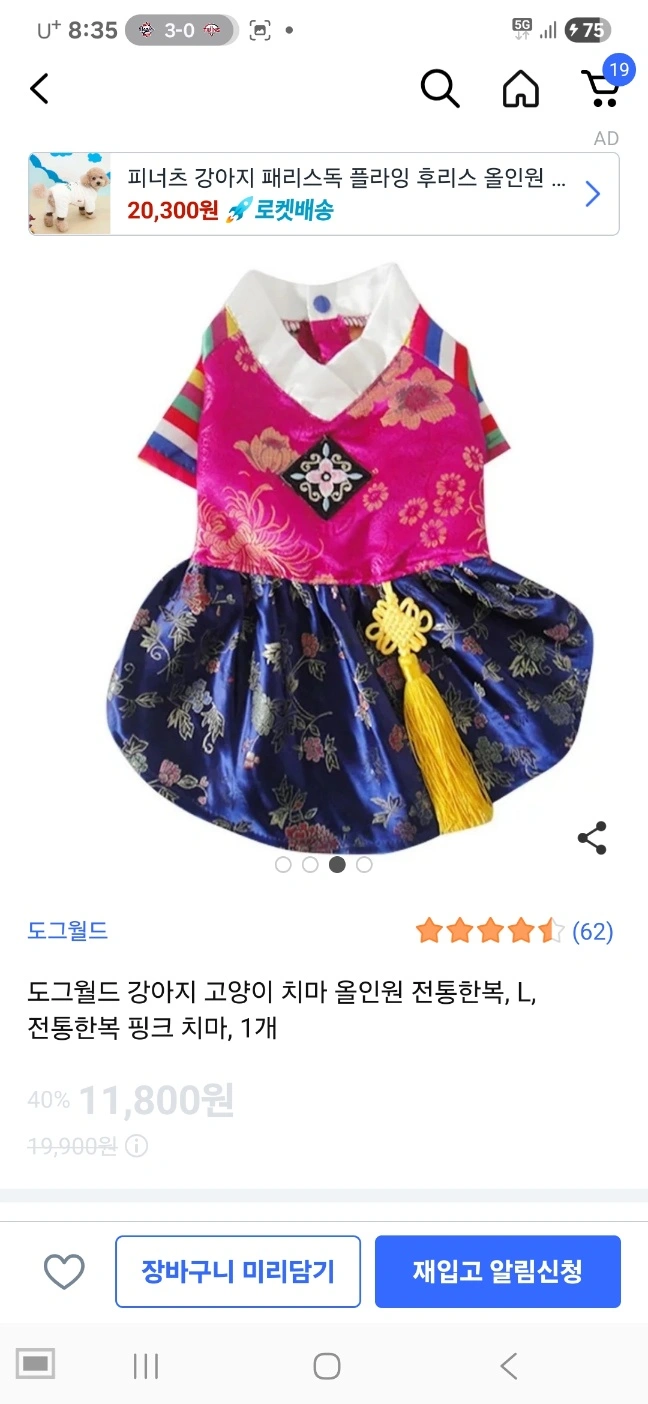Open the search magnifier icon

(439, 89)
